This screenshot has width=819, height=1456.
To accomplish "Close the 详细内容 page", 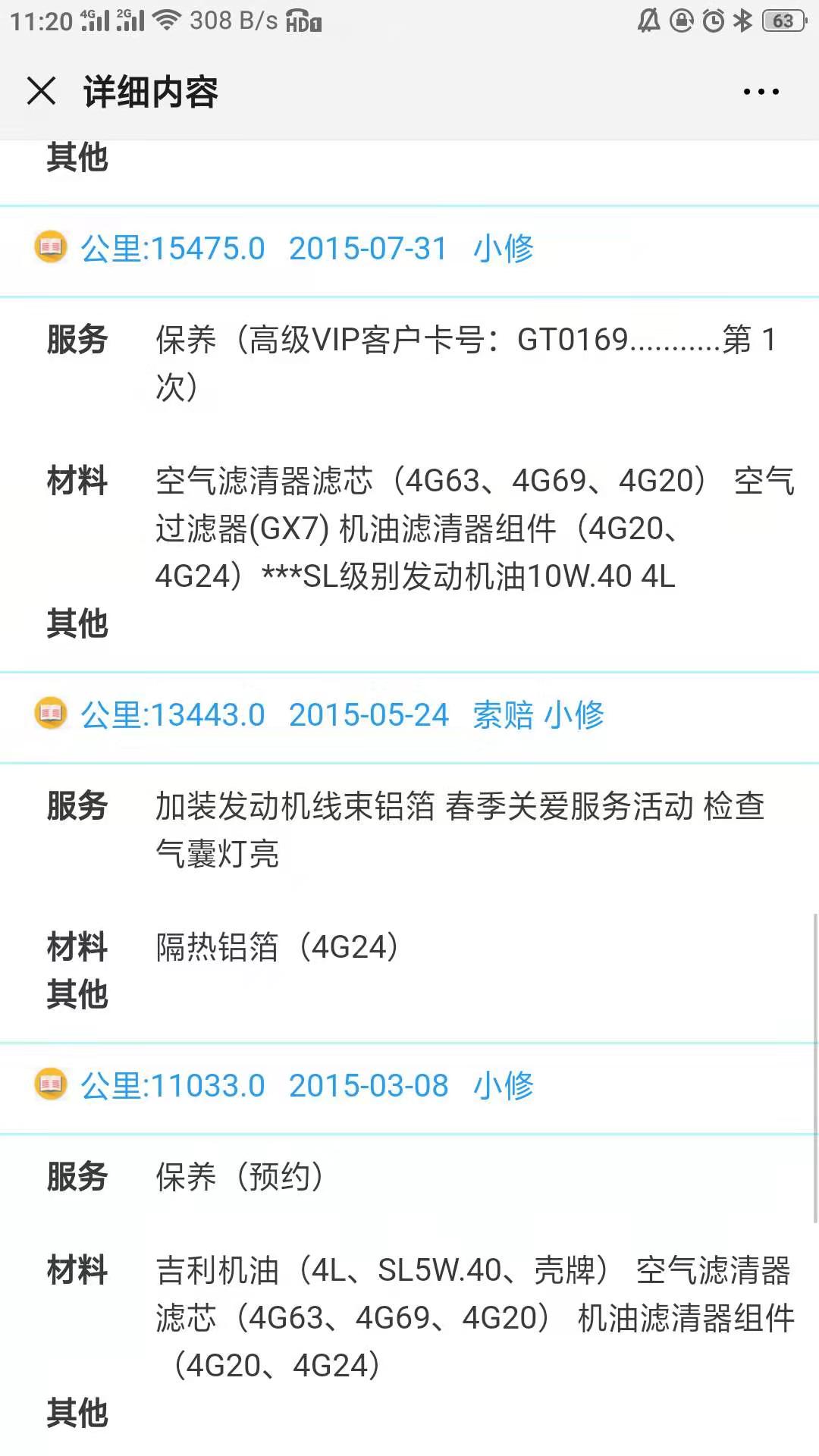I will pos(41,91).
